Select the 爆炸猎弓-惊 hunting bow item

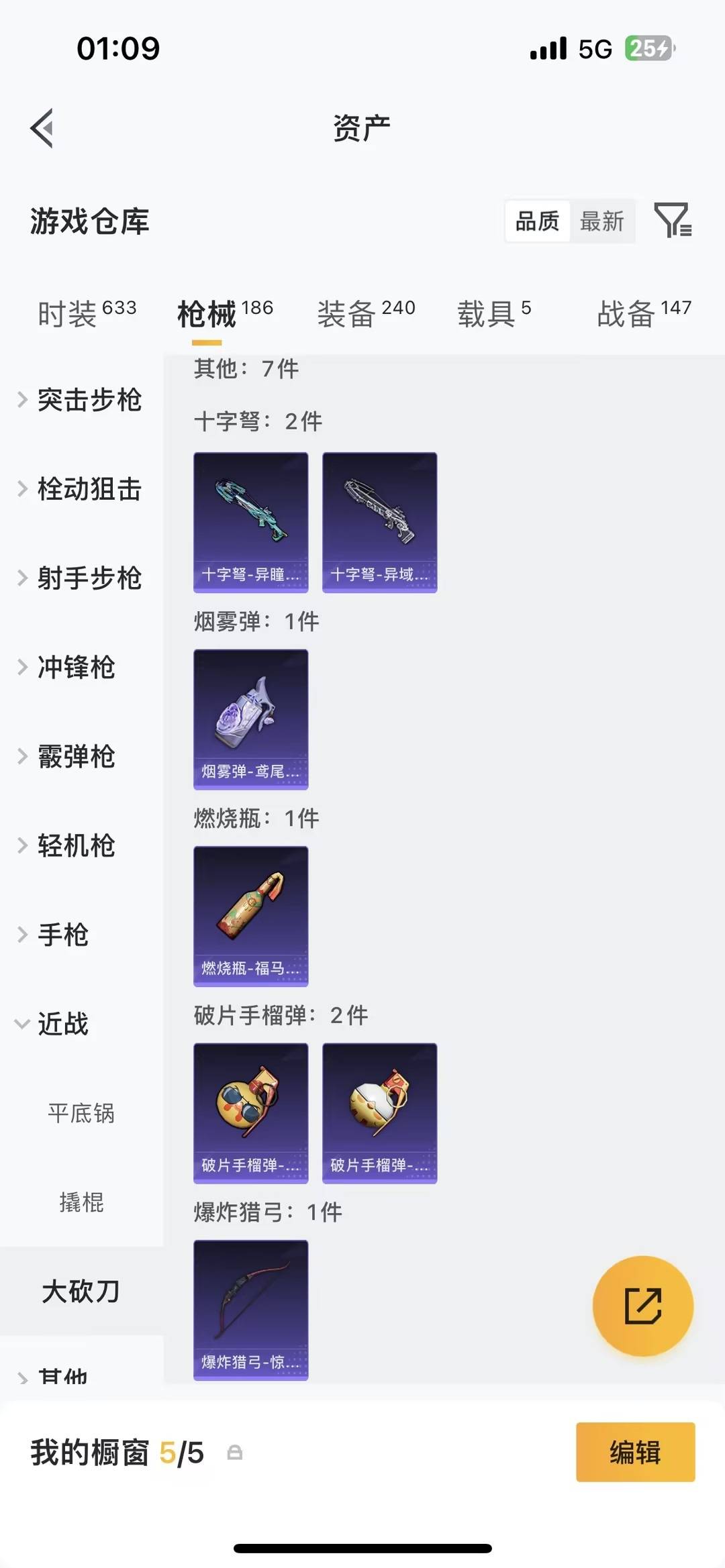[250, 1310]
